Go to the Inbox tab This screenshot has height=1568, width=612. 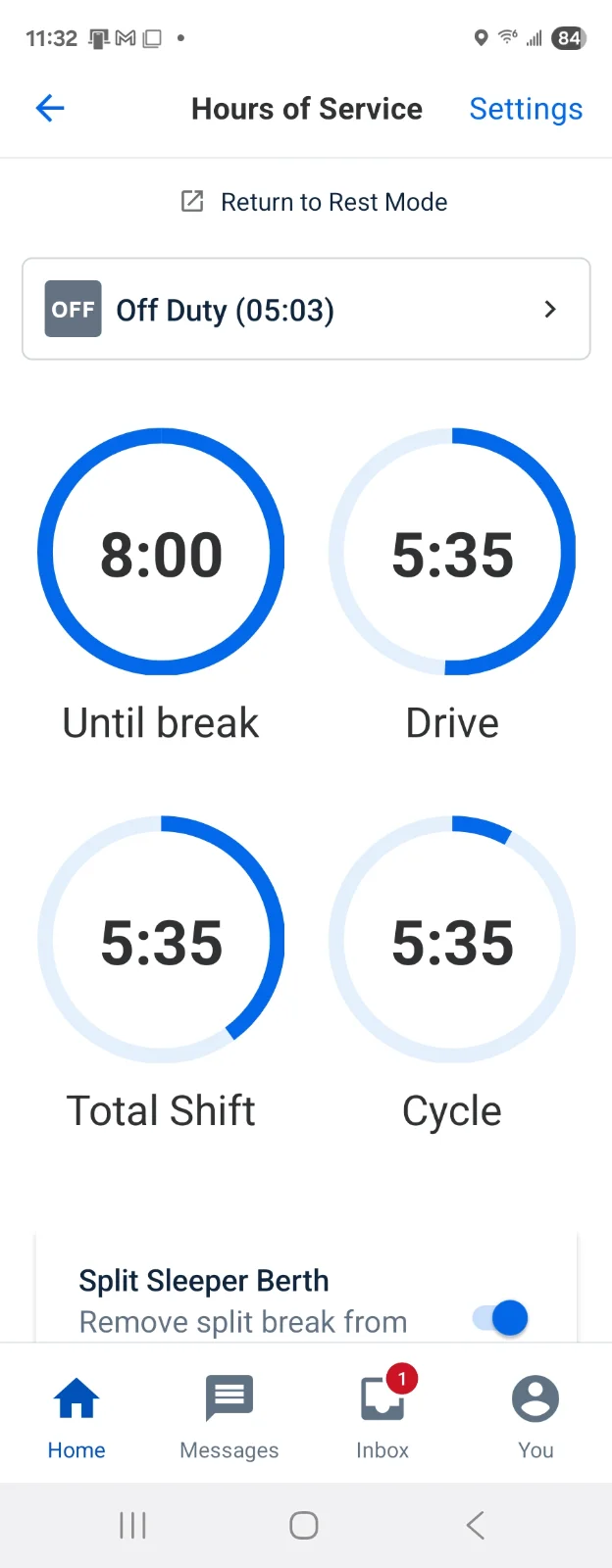pos(382,1416)
